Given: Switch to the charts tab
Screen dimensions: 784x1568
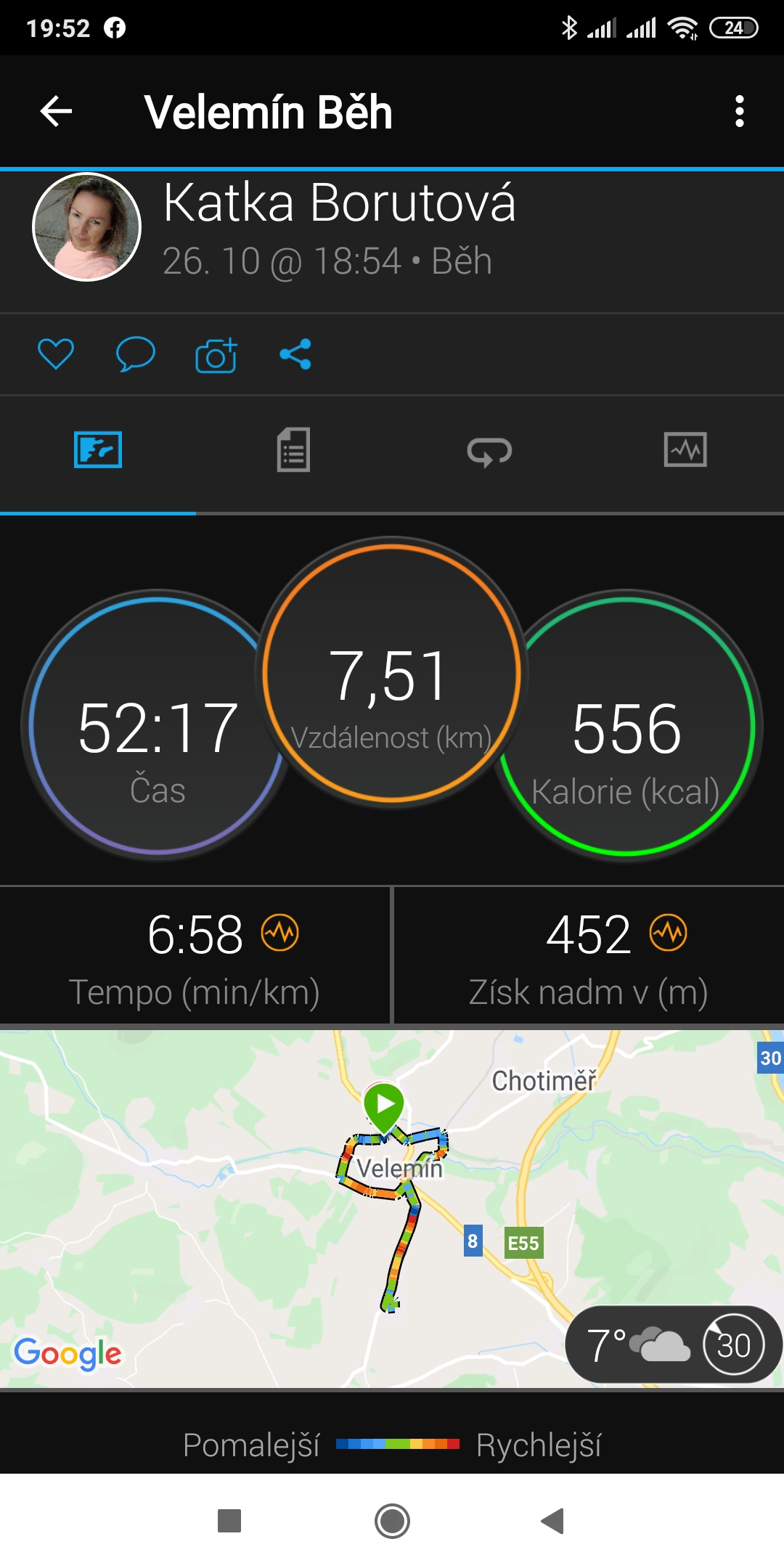Looking at the screenshot, I should pyautogui.click(x=685, y=450).
